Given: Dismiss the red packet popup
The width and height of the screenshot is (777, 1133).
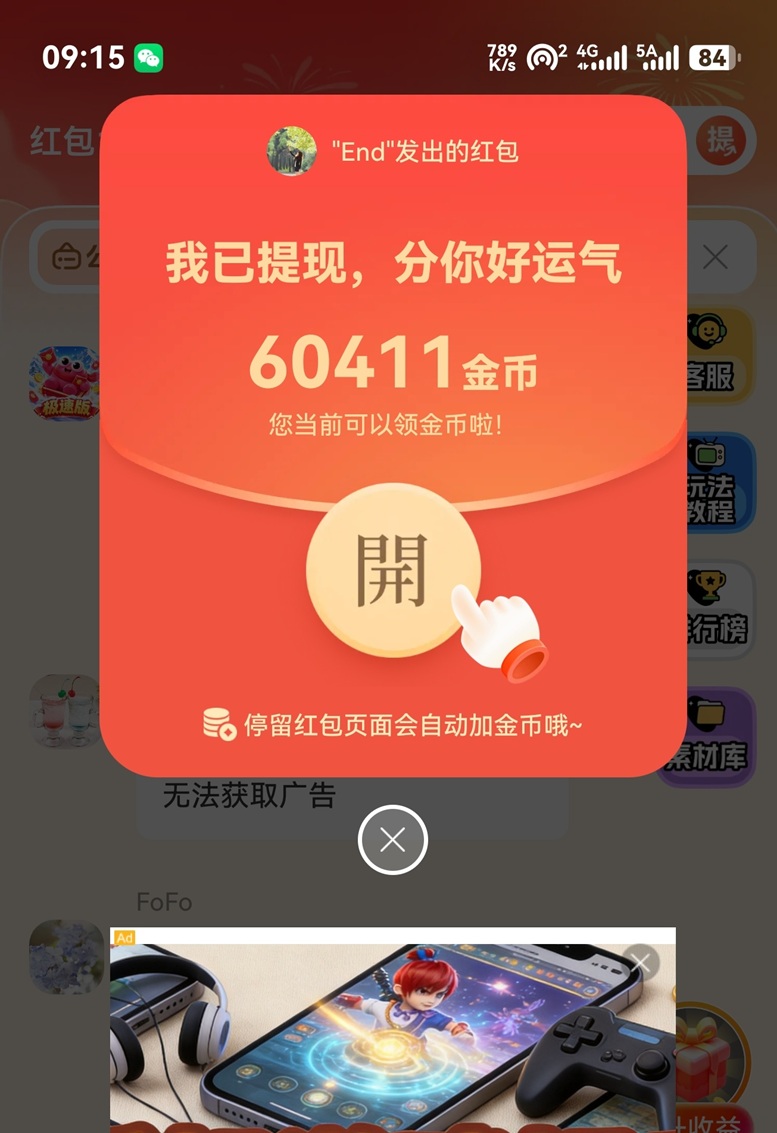Looking at the screenshot, I should pyautogui.click(x=392, y=840).
